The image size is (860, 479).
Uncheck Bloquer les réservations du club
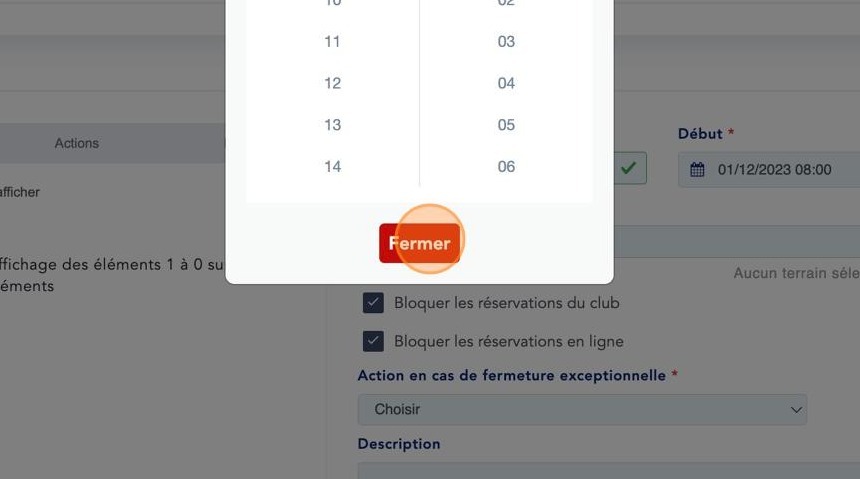coord(373,303)
